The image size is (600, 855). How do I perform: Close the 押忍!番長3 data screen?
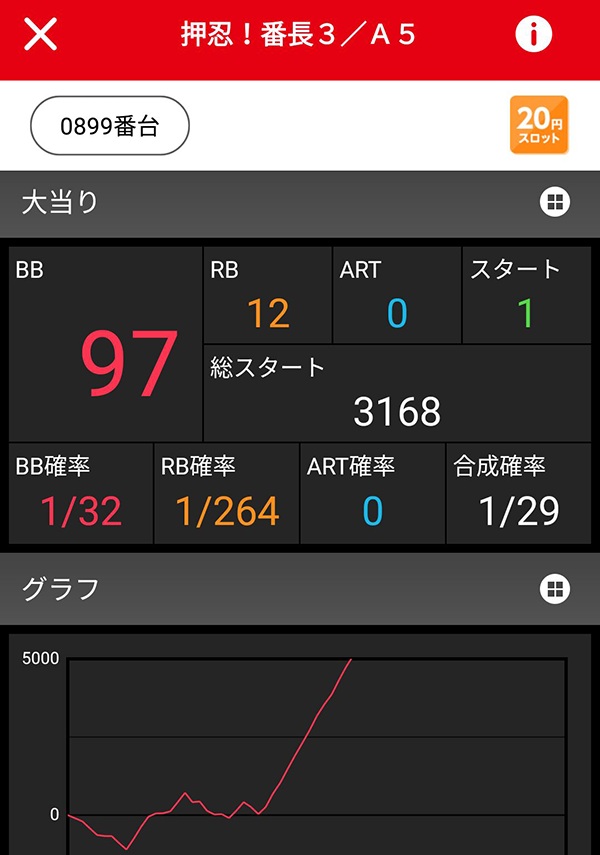[x=40, y=35]
